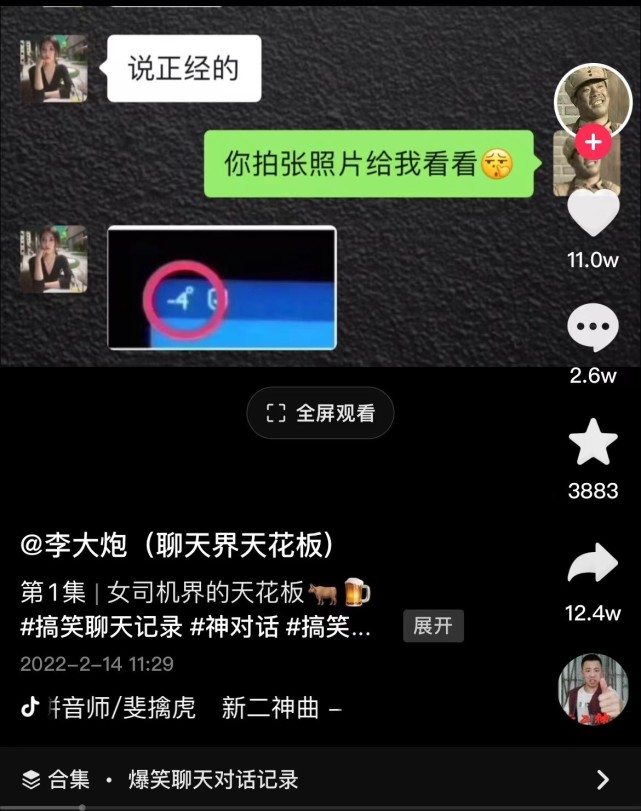641x811 pixels.
Task: Open the #搞笑聊天记录 hashtag
Action: (x=101, y=627)
